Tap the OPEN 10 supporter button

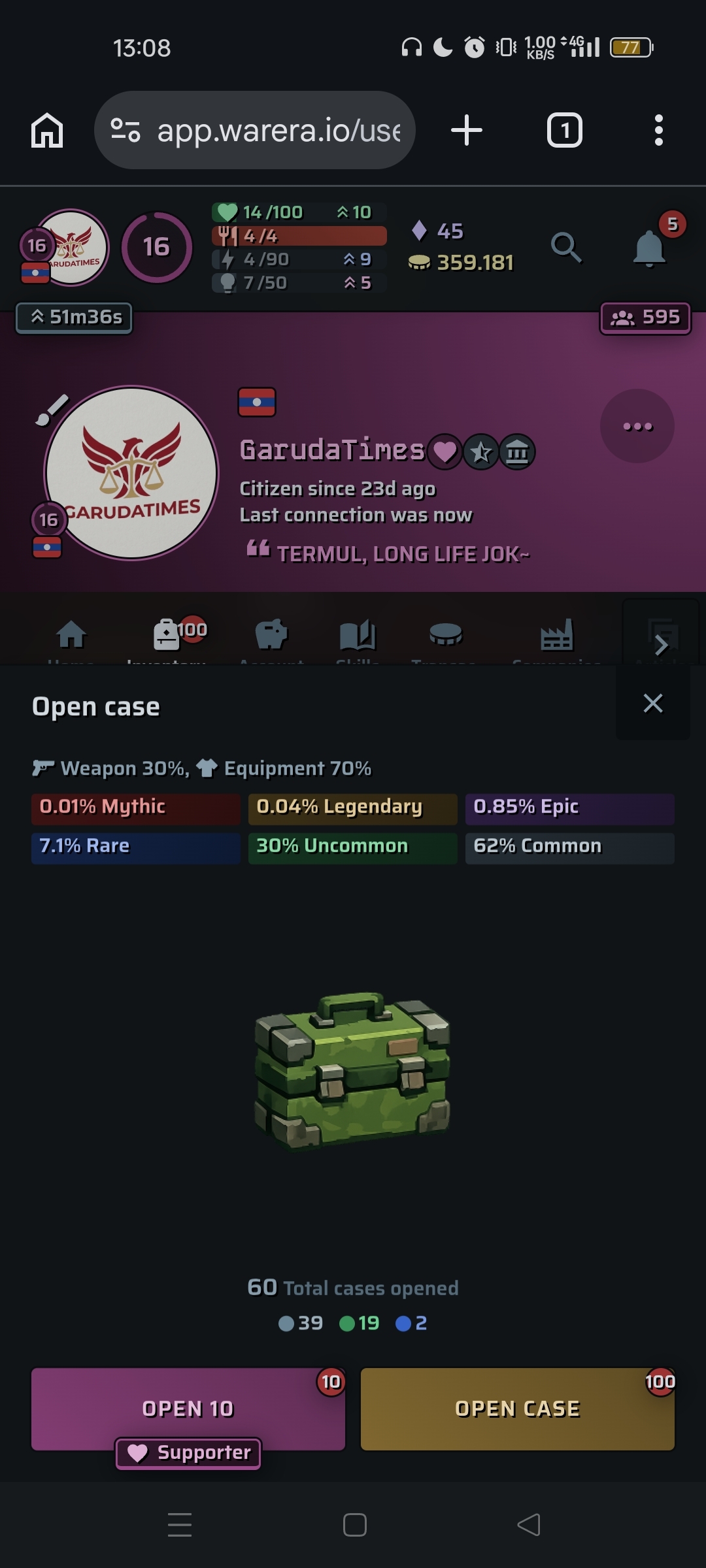188,1408
